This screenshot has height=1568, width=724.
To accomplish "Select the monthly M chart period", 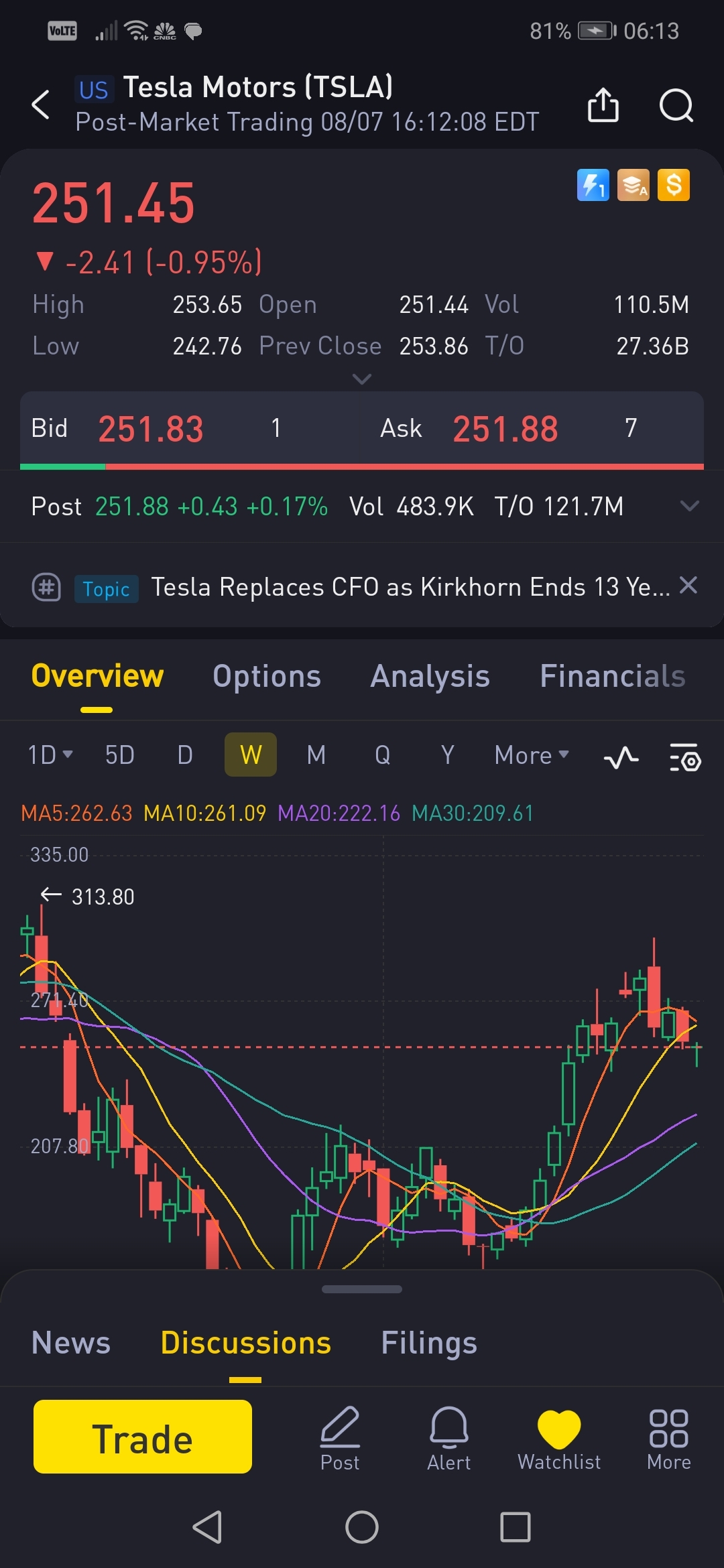I will tap(316, 755).
